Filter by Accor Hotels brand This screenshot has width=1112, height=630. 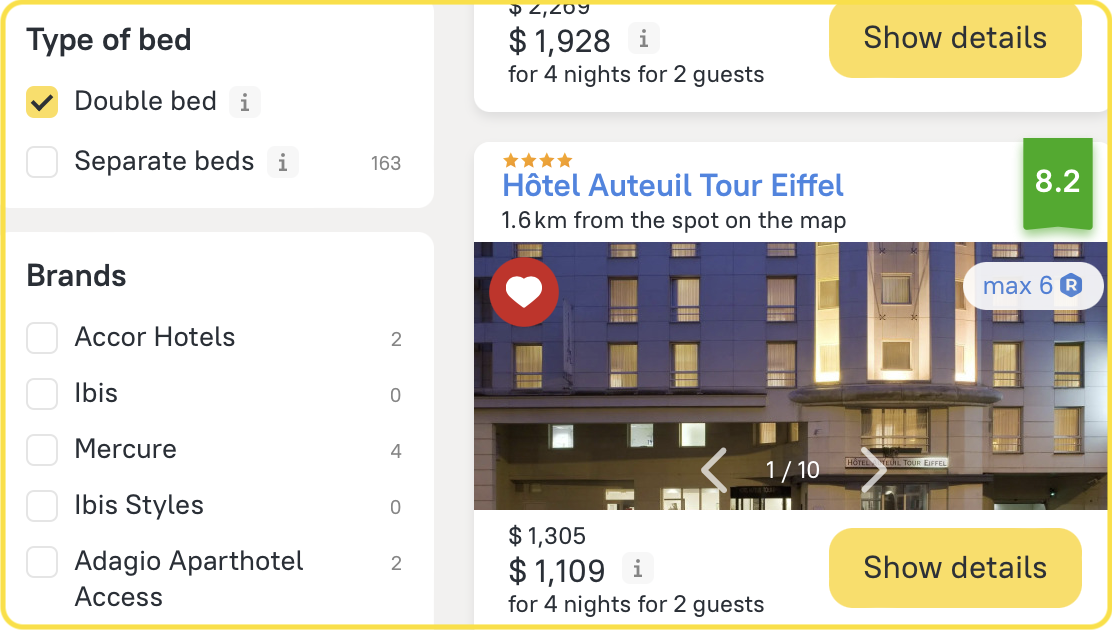(42, 338)
